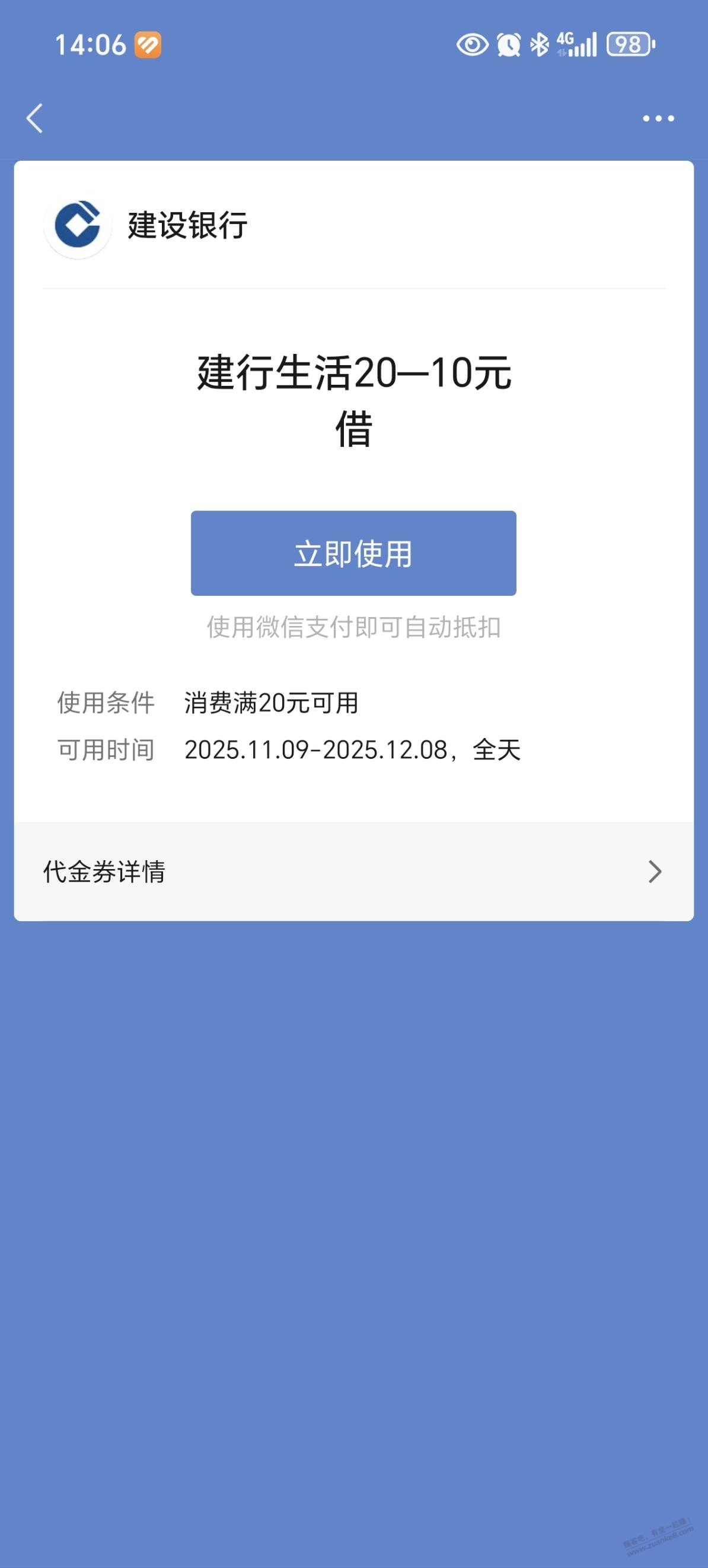Image resolution: width=708 pixels, height=1568 pixels.
Task: Tap the 立即使用 button
Action: click(x=353, y=553)
